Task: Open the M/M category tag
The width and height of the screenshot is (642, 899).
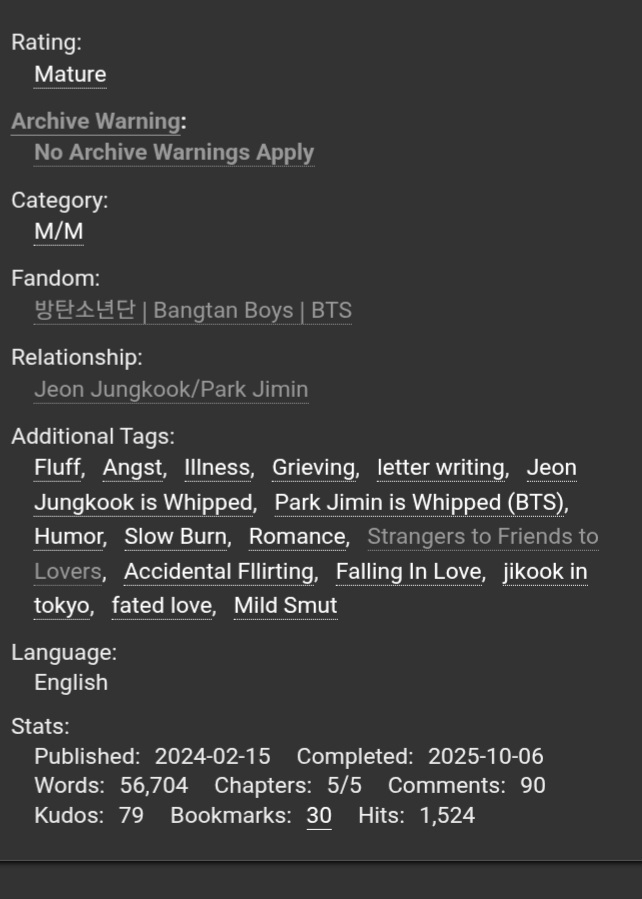Action: click(58, 231)
